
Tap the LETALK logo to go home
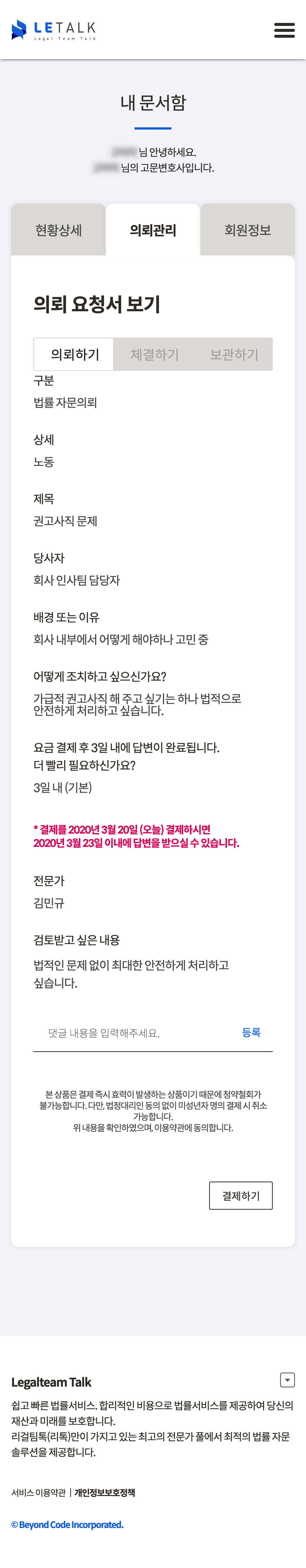[x=53, y=30]
